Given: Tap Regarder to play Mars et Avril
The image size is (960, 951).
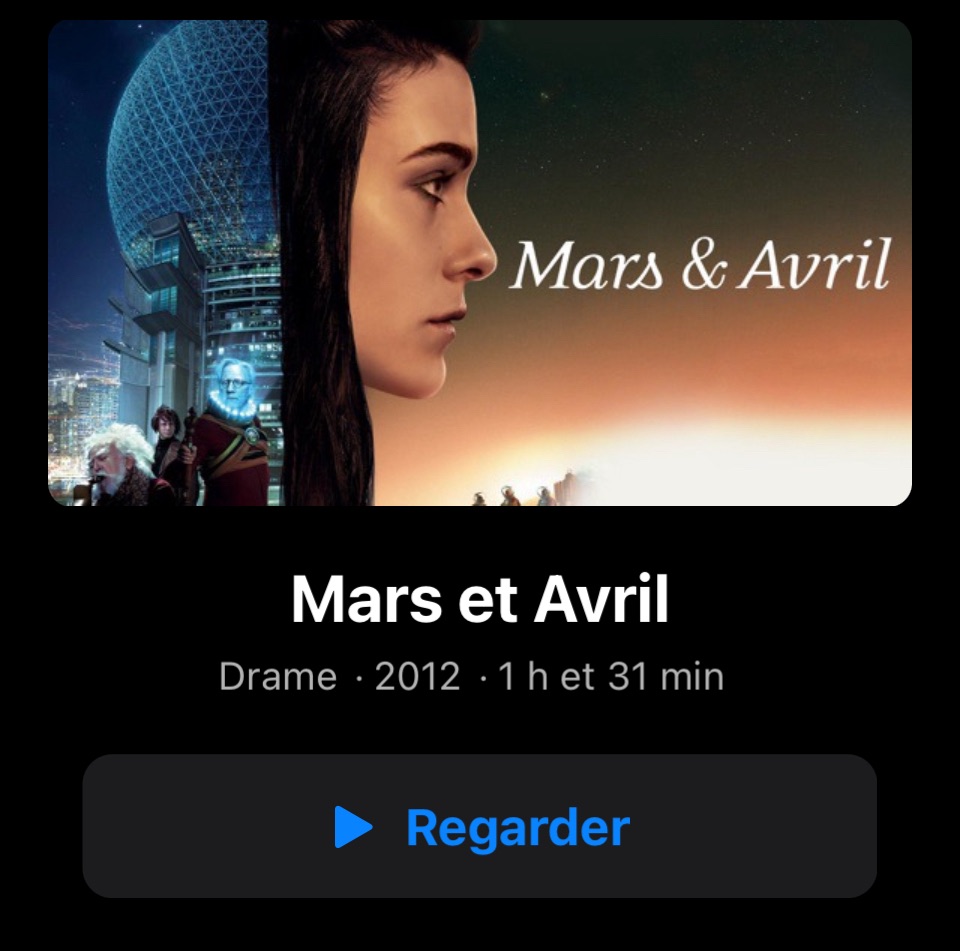Looking at the screenshot, I should (x=480, y=827).
